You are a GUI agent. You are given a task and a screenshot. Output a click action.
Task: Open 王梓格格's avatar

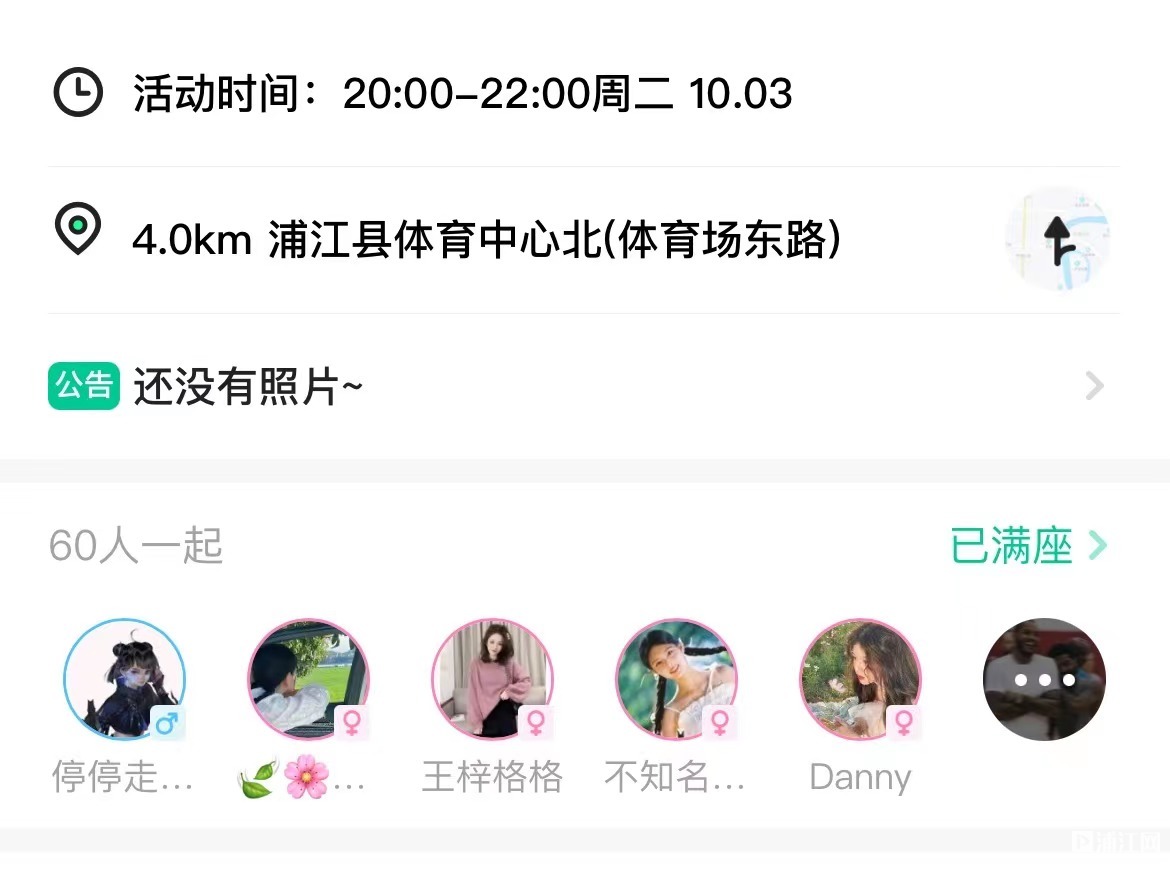pos(492,680)
